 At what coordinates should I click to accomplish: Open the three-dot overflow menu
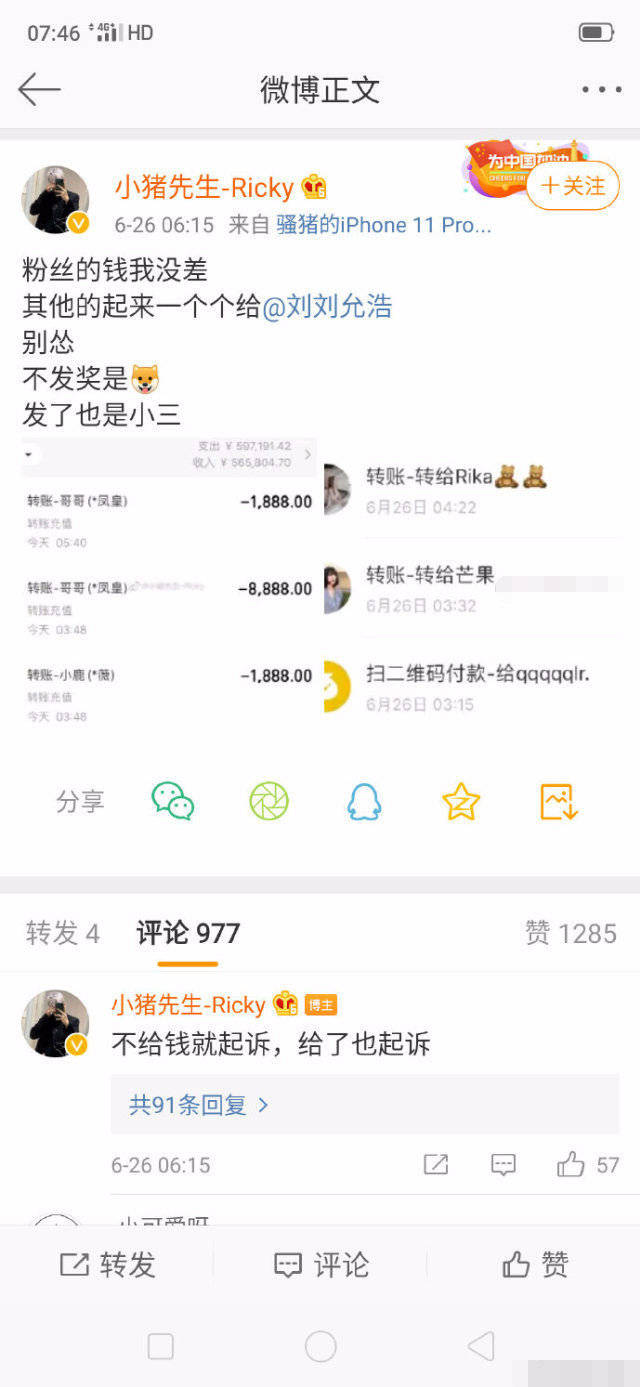point(601,90)
